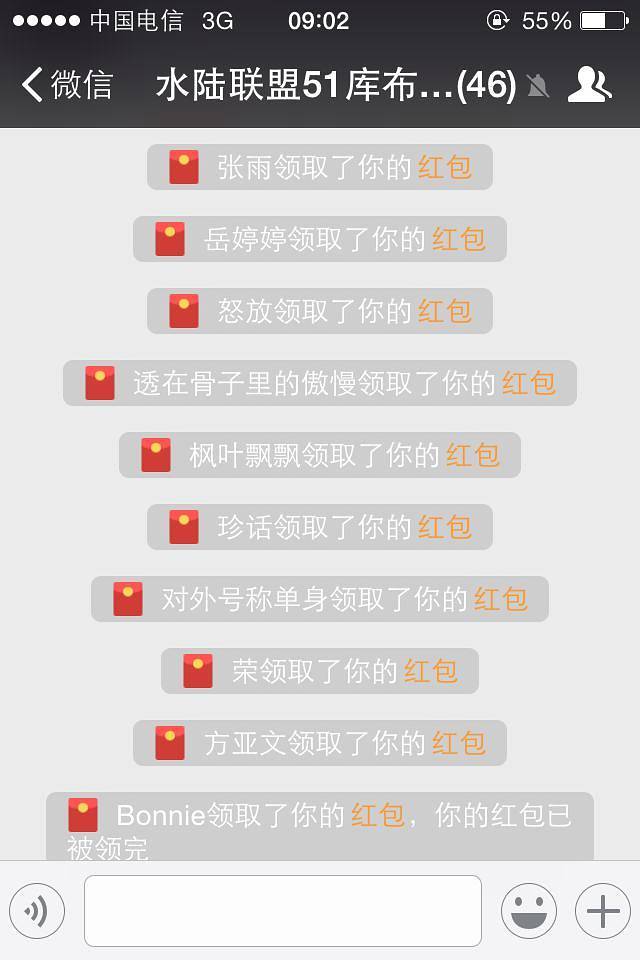View the 红包 claimed by 荣

[x=431, y=671]
